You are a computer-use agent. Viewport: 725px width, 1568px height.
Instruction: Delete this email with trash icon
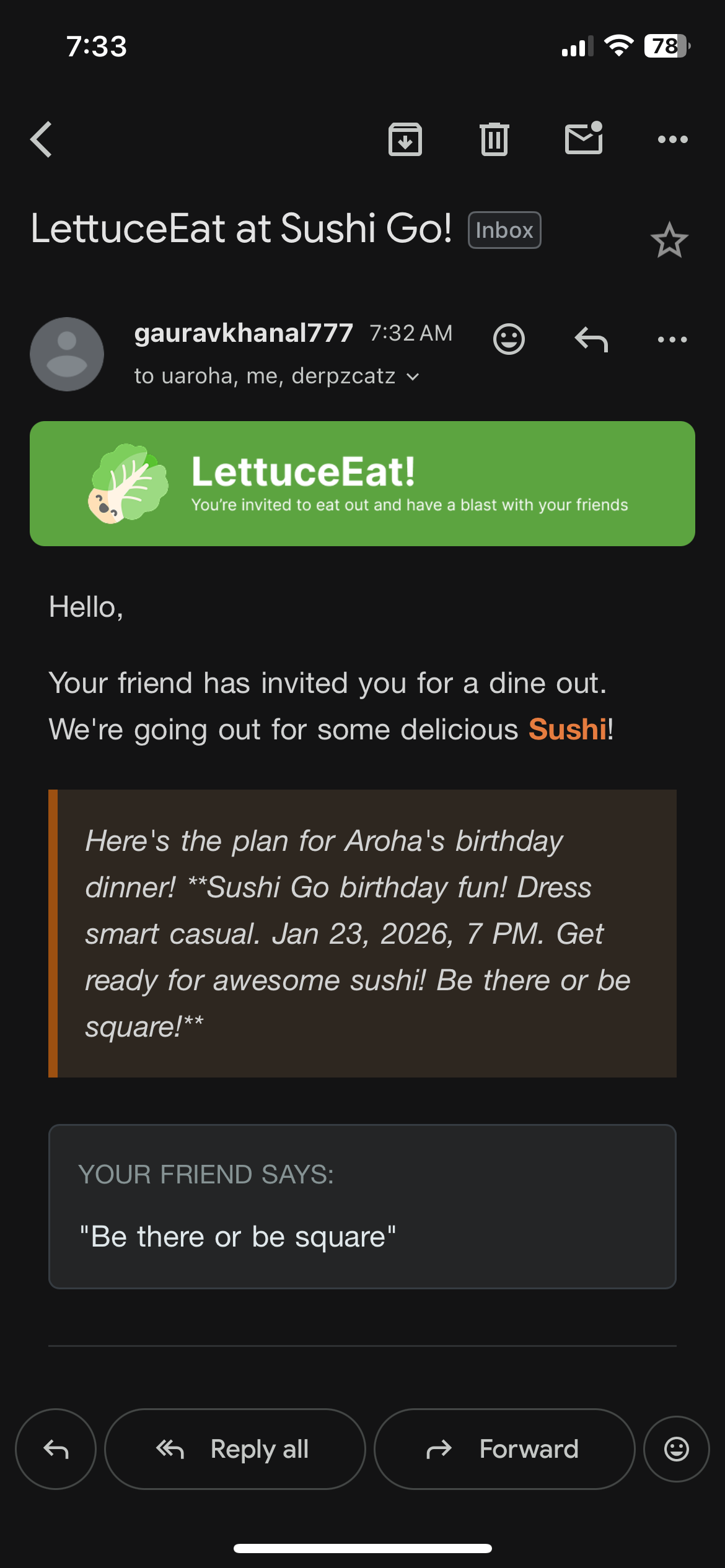tap(494, 139)
